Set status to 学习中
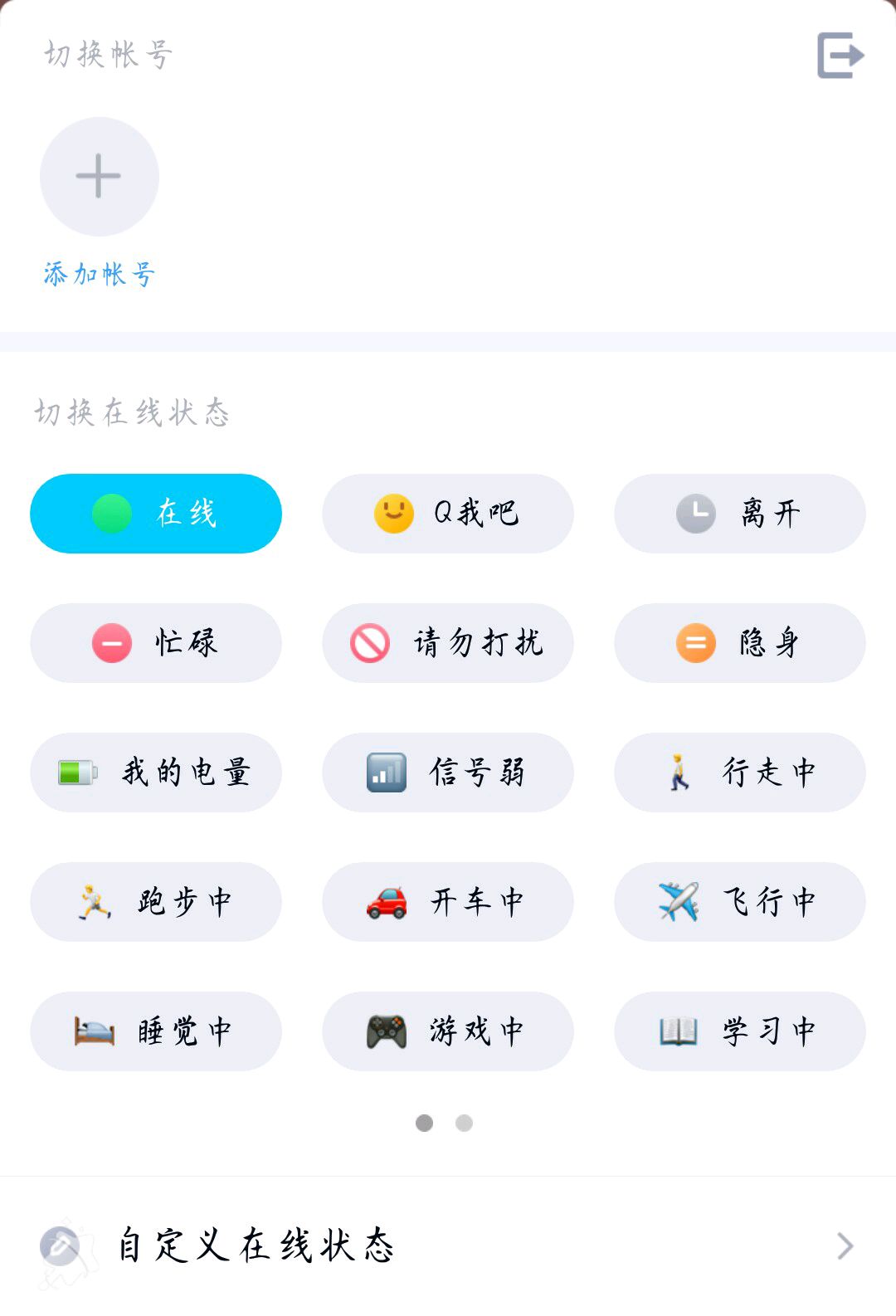This screenshot has height=1316, width=896. (739, 1031)
